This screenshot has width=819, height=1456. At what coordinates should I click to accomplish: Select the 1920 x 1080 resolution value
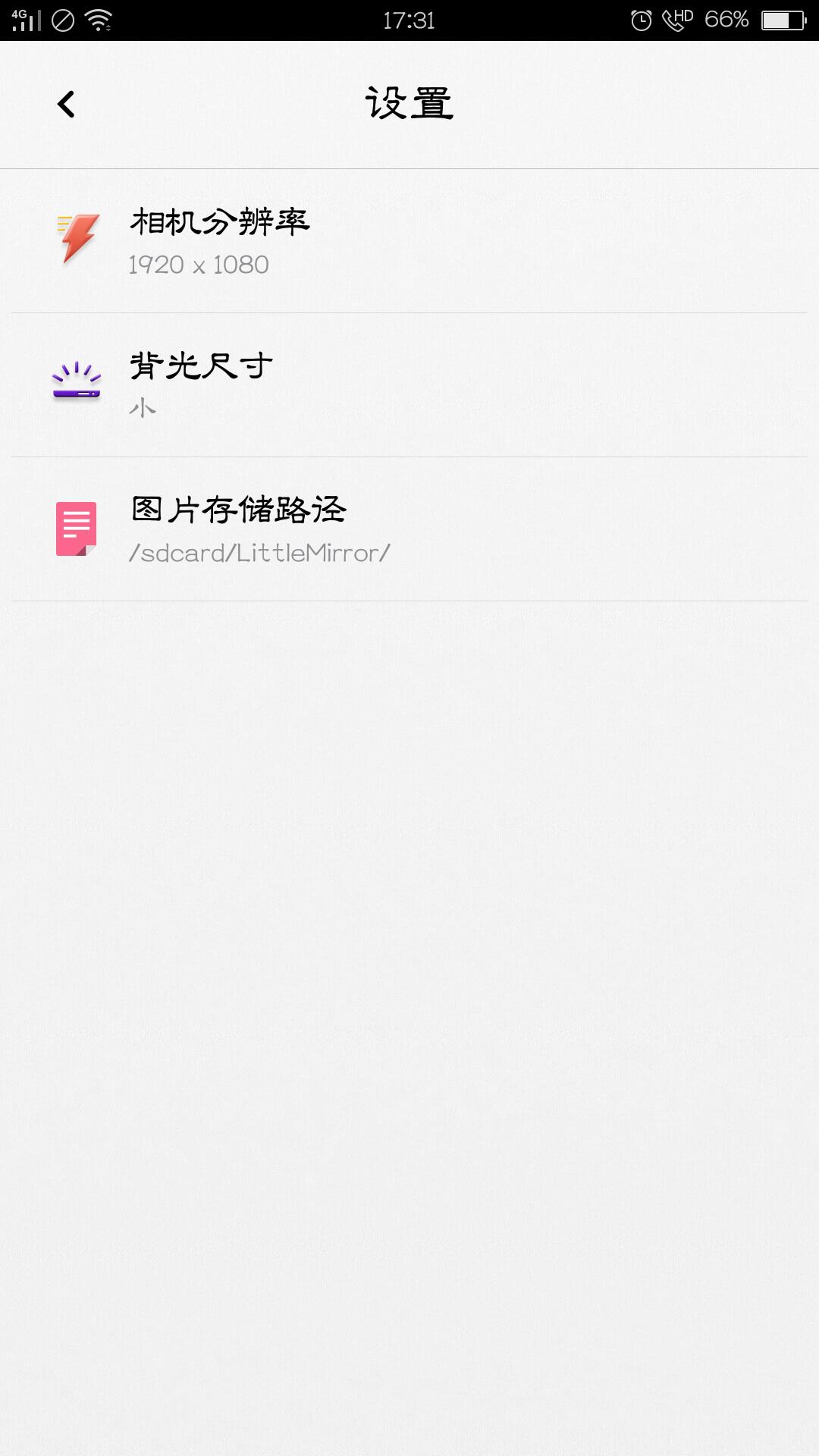[x=196, y=265]
